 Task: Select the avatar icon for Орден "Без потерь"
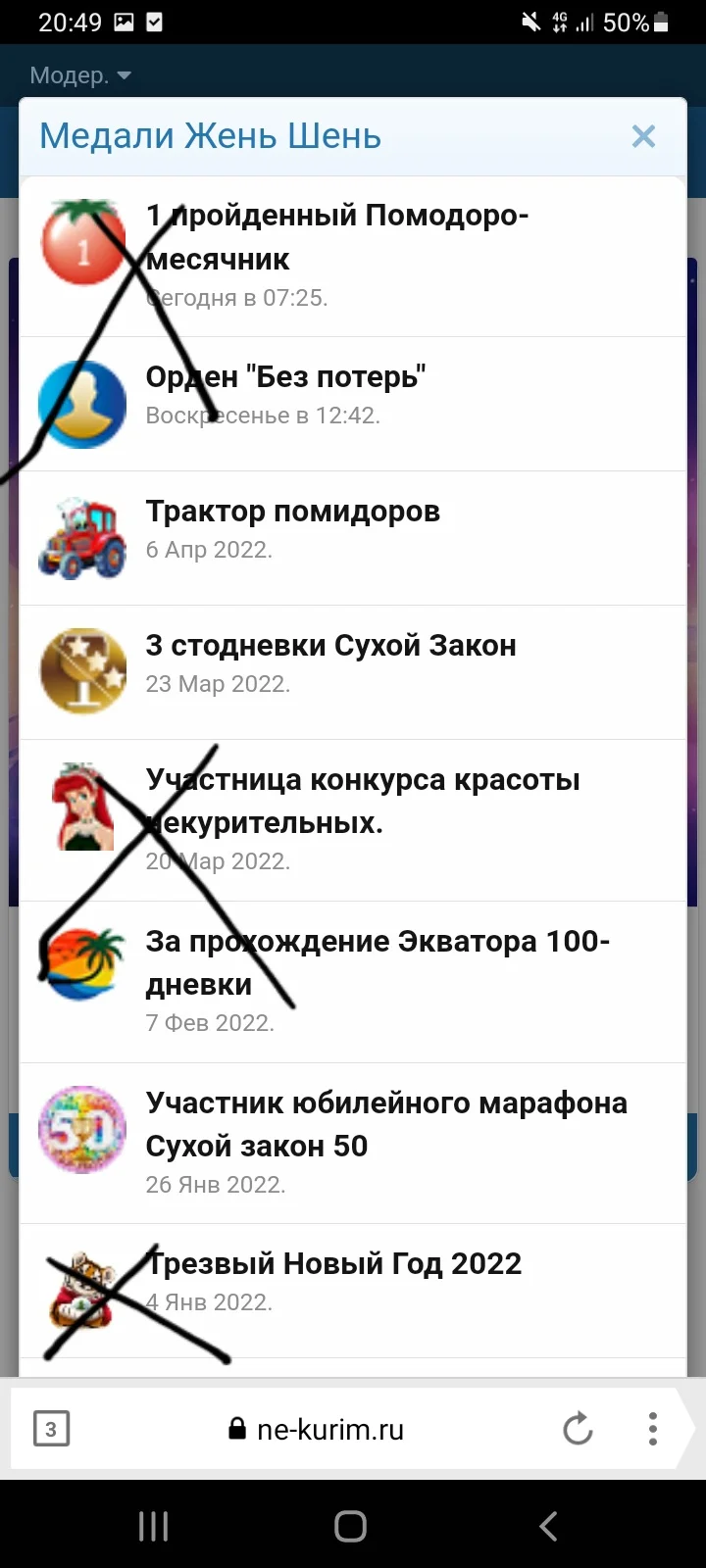(x=83, y=404)
